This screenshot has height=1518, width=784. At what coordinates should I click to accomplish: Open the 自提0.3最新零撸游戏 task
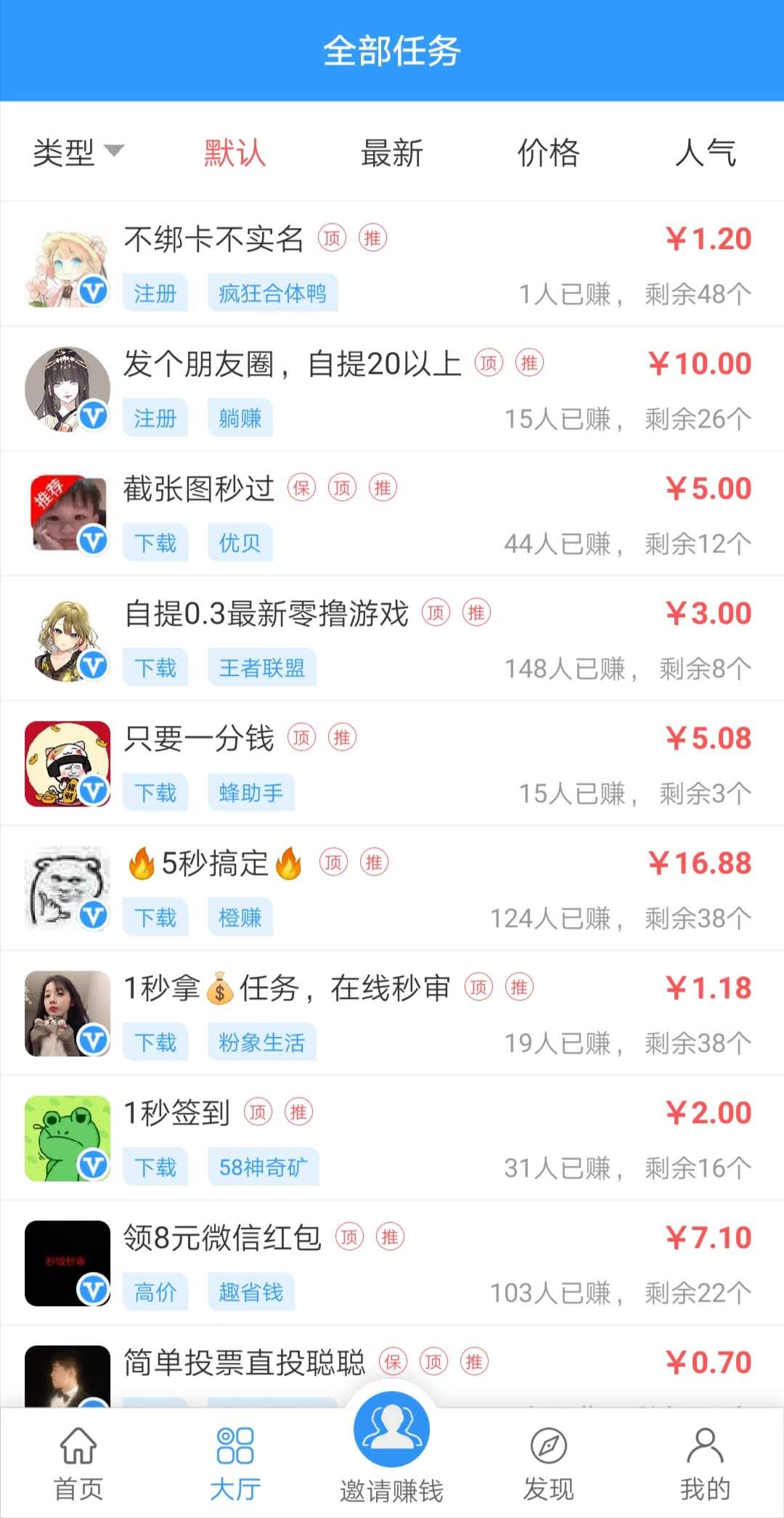pyautogui.click(x=266, y=614)
